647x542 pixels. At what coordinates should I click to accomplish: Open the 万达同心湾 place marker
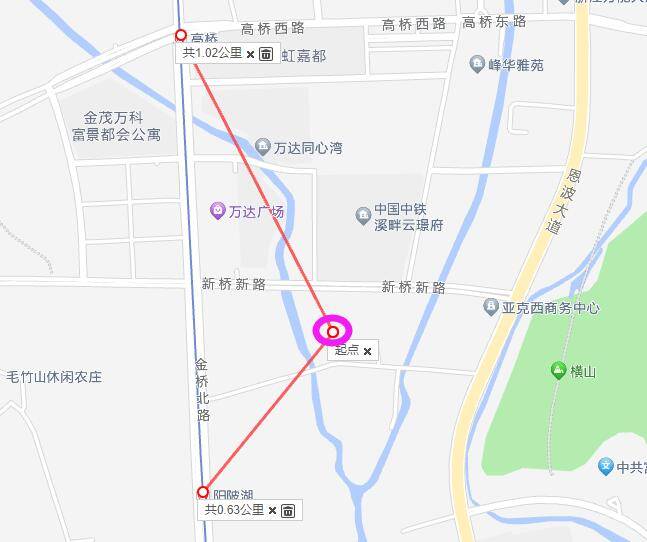coord(263,147)
